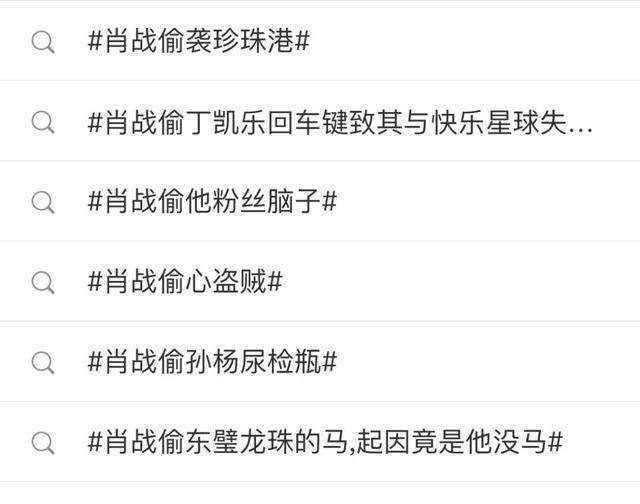Tap the #肖战偷他粉丝脑子# search suggestion

(213, 202)
